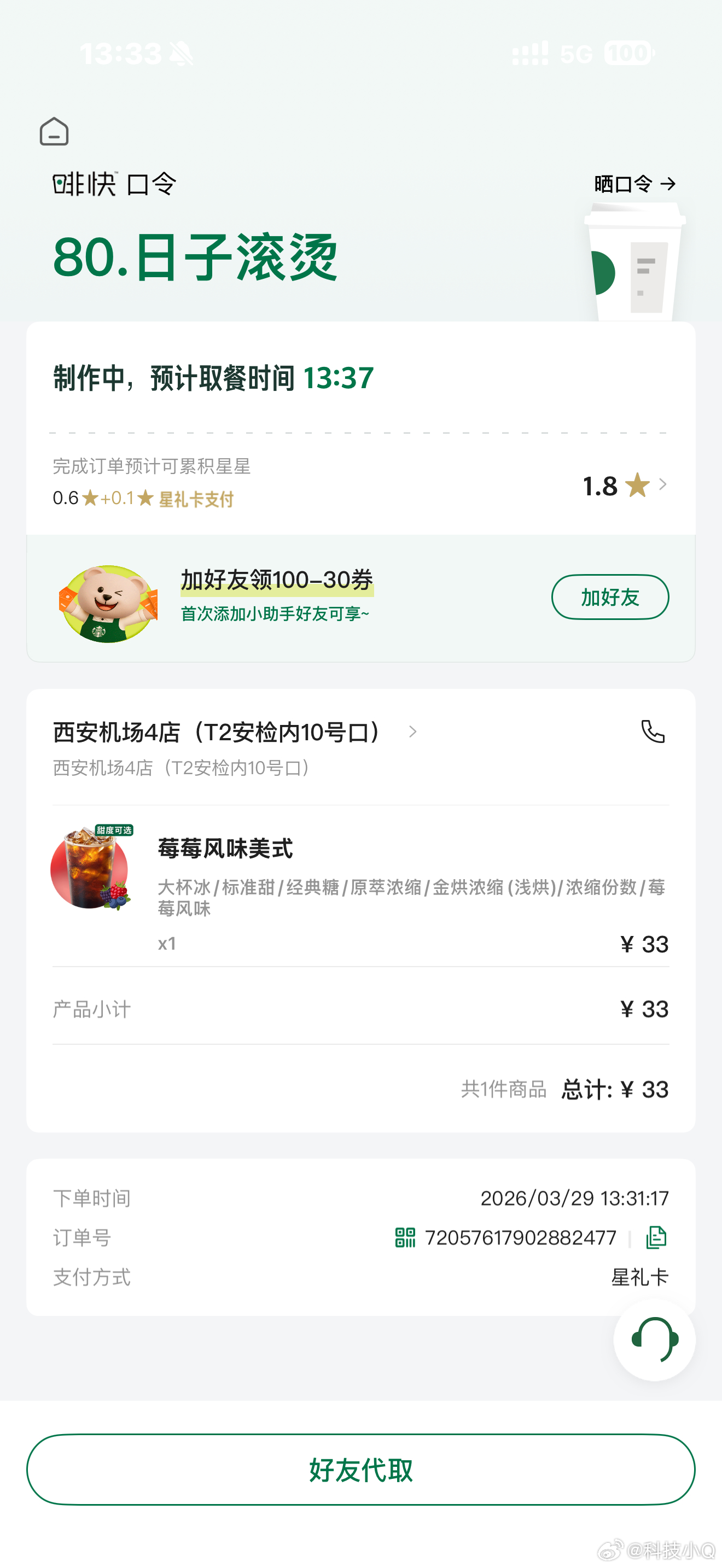This screenshot has height=1568, width=722.
Task: Expand store details with the chevron after the store name
Action: pyautogui.click(x=413, y=733)
